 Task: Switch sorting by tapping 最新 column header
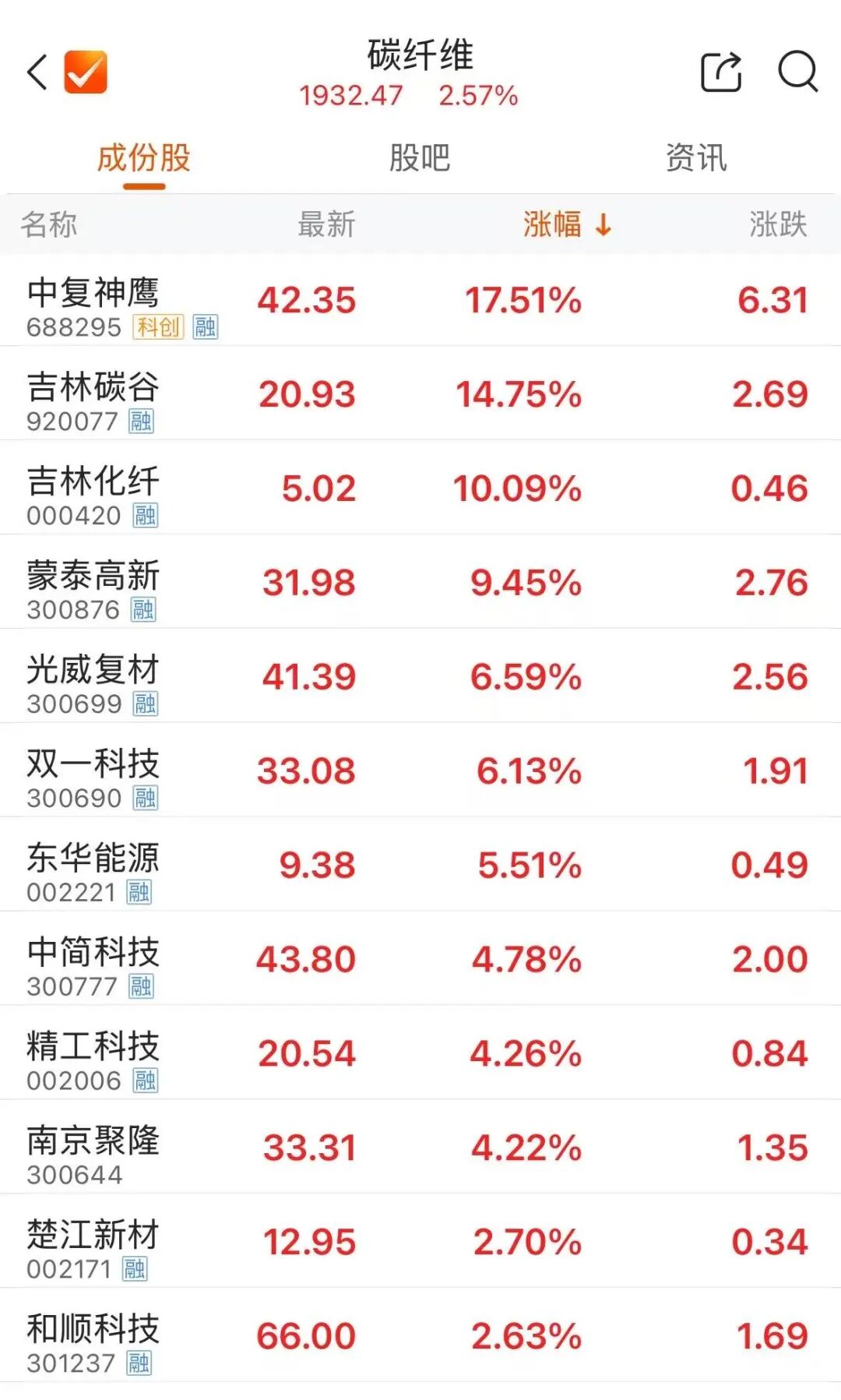(x=326, y=224)
